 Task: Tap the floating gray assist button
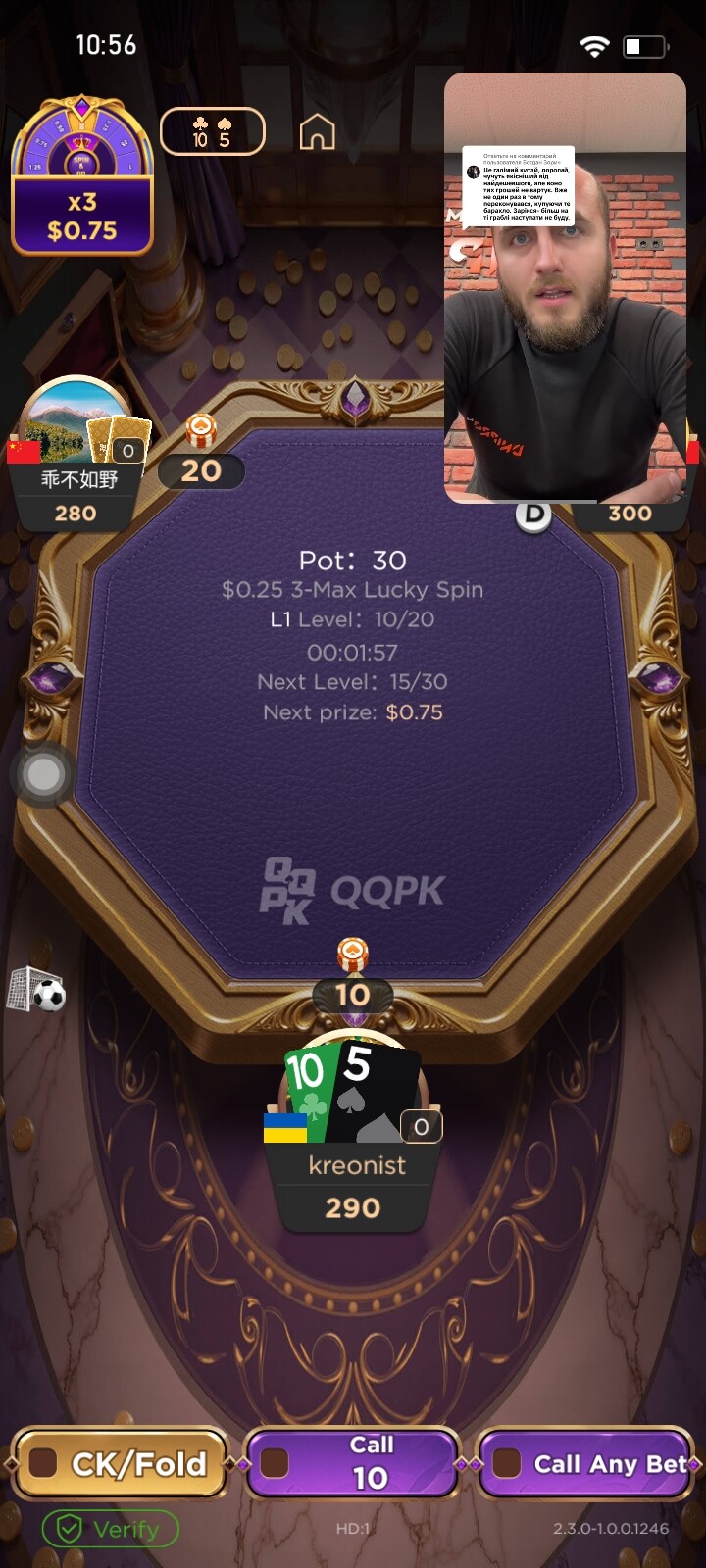tap(43, 775)
